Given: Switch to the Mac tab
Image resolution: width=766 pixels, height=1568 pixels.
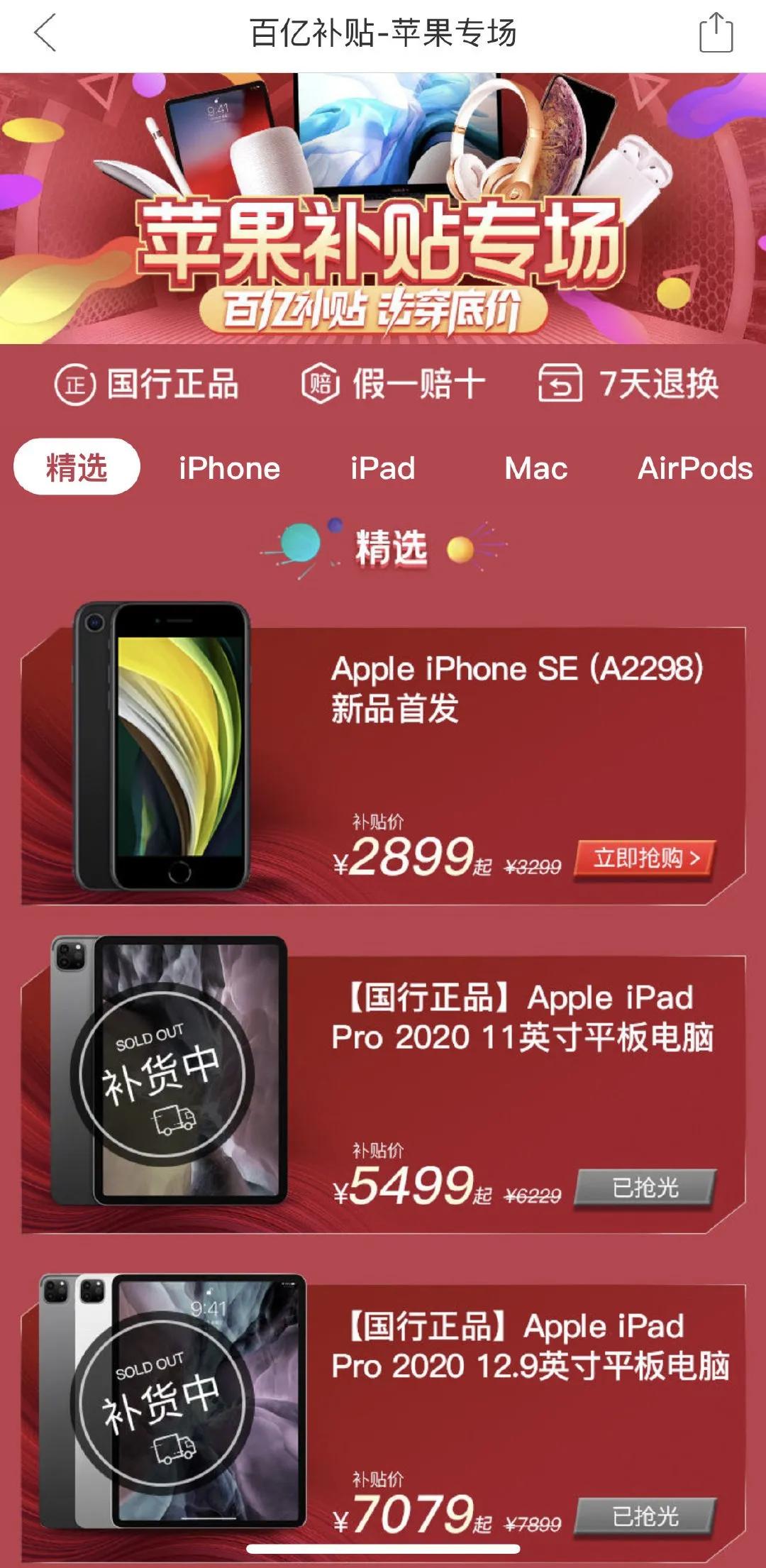Looking at the screenshot, I should pyautogui.click(x=535, y=469).
